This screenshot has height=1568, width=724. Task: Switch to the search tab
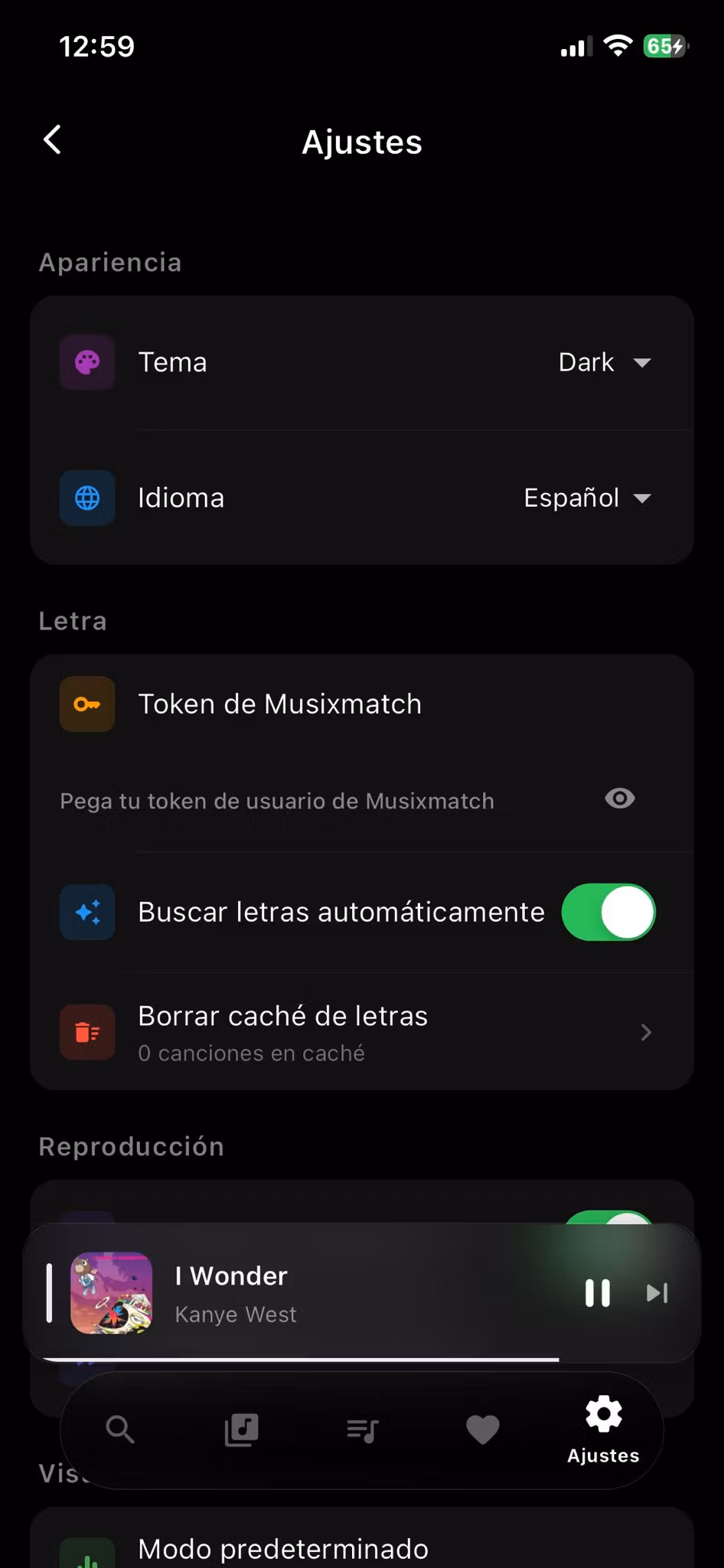(120, 1429)
